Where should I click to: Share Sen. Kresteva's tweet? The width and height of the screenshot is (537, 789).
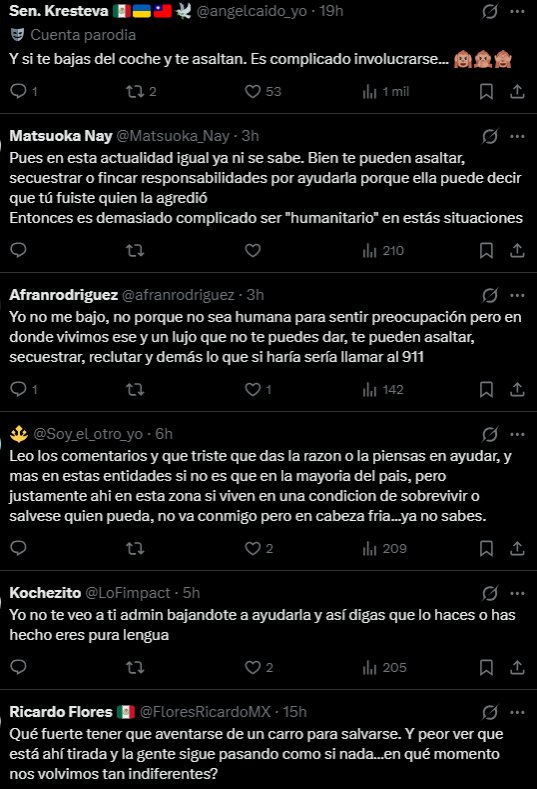click(x=517, y=92)
